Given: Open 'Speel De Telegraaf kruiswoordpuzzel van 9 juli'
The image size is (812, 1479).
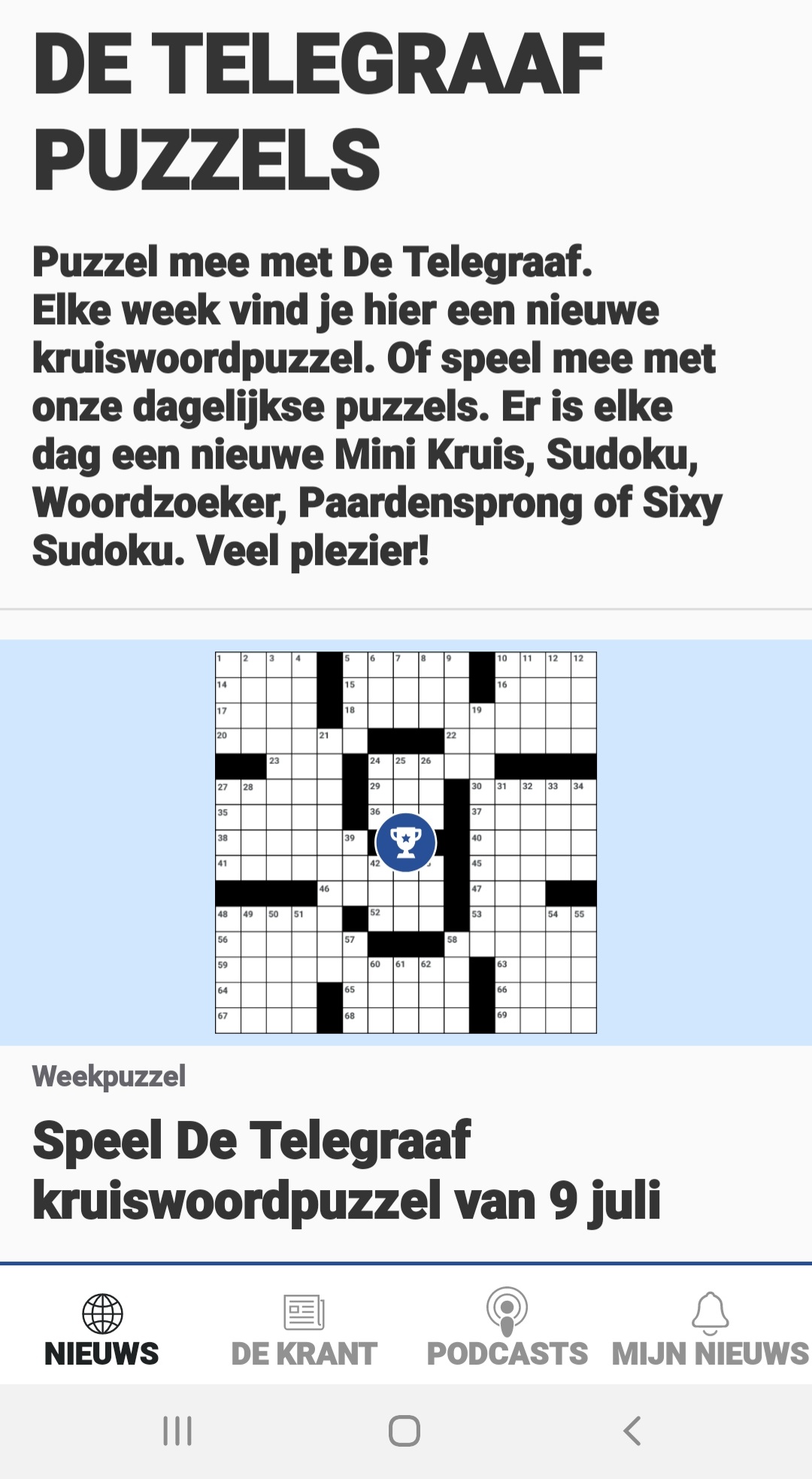Looking at the screenshot, I should 347,1171.
